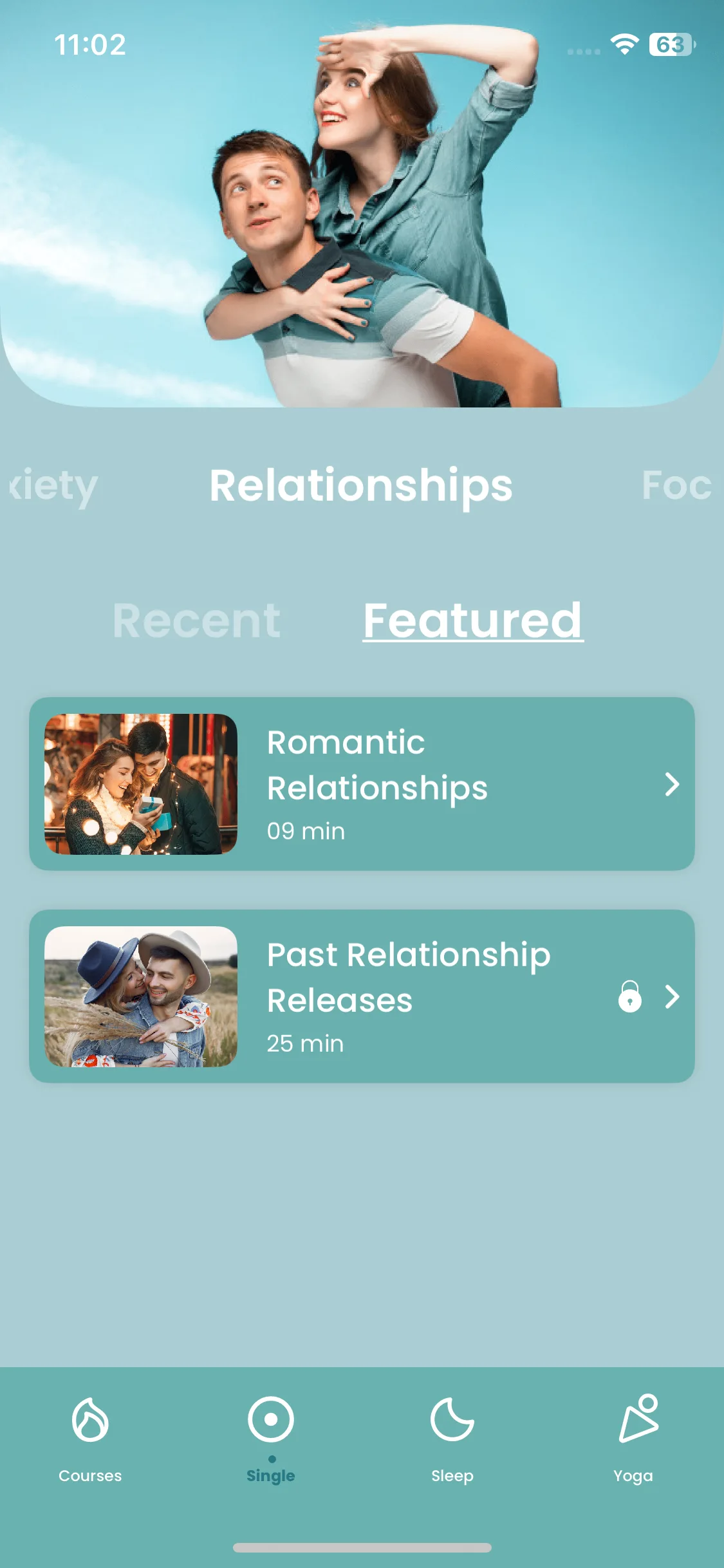Switch to the Focus category
This screenshot has width=724, height=1568.
[x=676, y=485]
